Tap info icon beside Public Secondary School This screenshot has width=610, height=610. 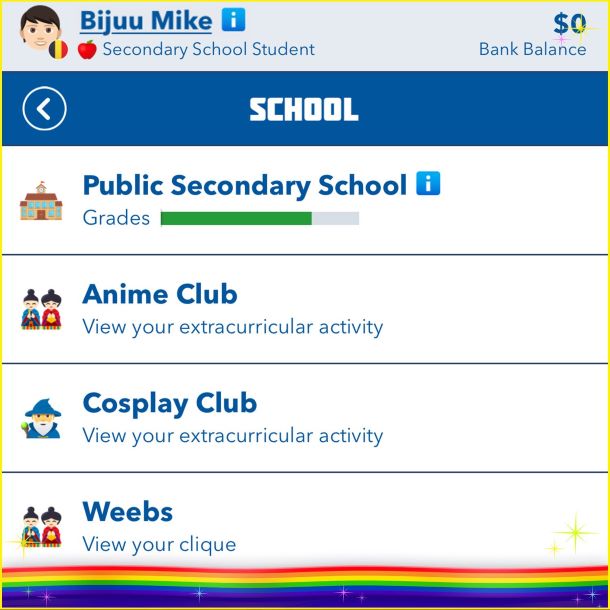[428, 184]
